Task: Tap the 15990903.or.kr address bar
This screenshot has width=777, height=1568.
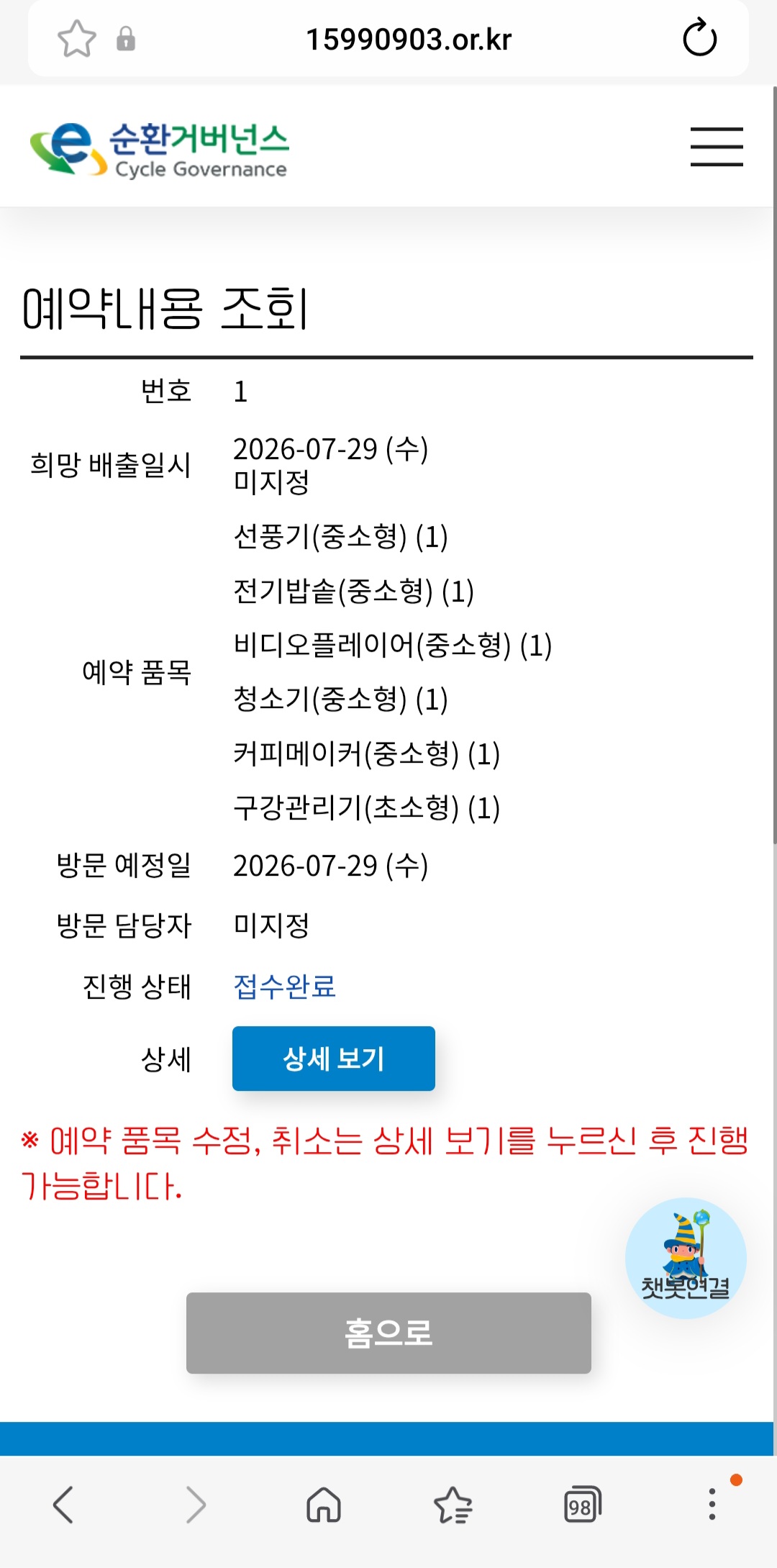Action: pyautogui.click(x=409, y=40)
